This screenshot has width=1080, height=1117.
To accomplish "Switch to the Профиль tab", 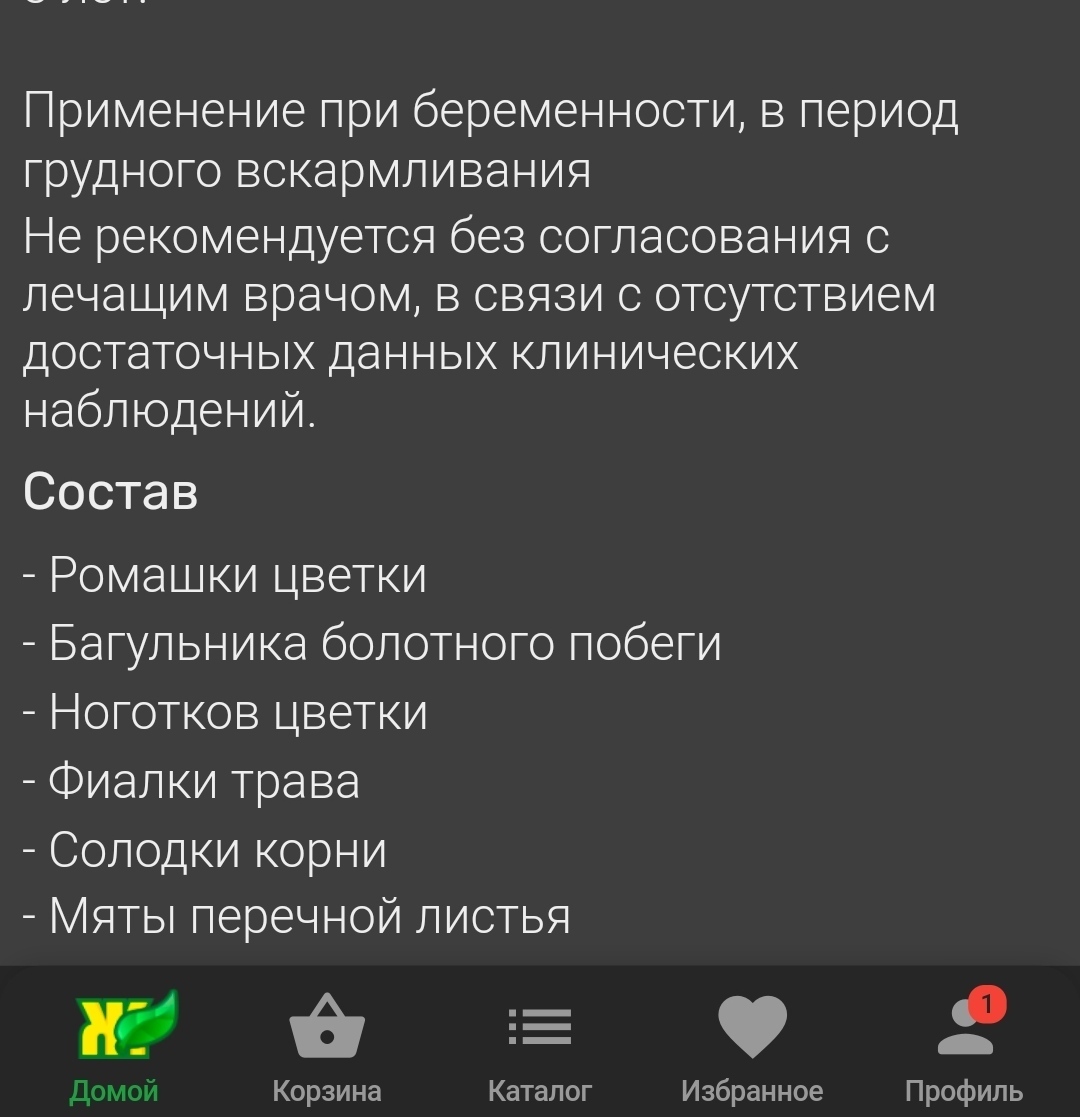I will pyautogui.click(x=964, y=1044).
